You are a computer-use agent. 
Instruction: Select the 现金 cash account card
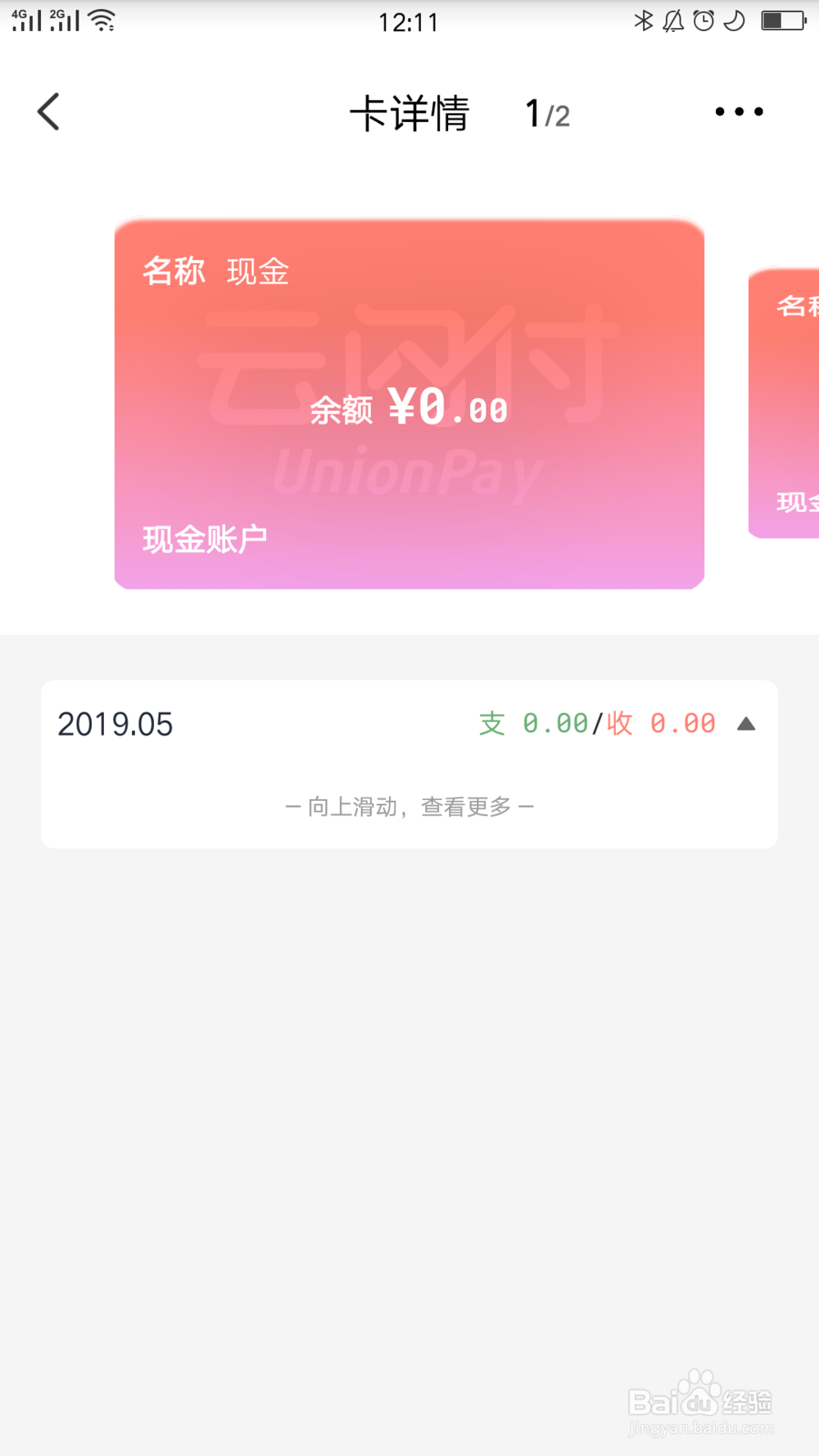point(408,403)
